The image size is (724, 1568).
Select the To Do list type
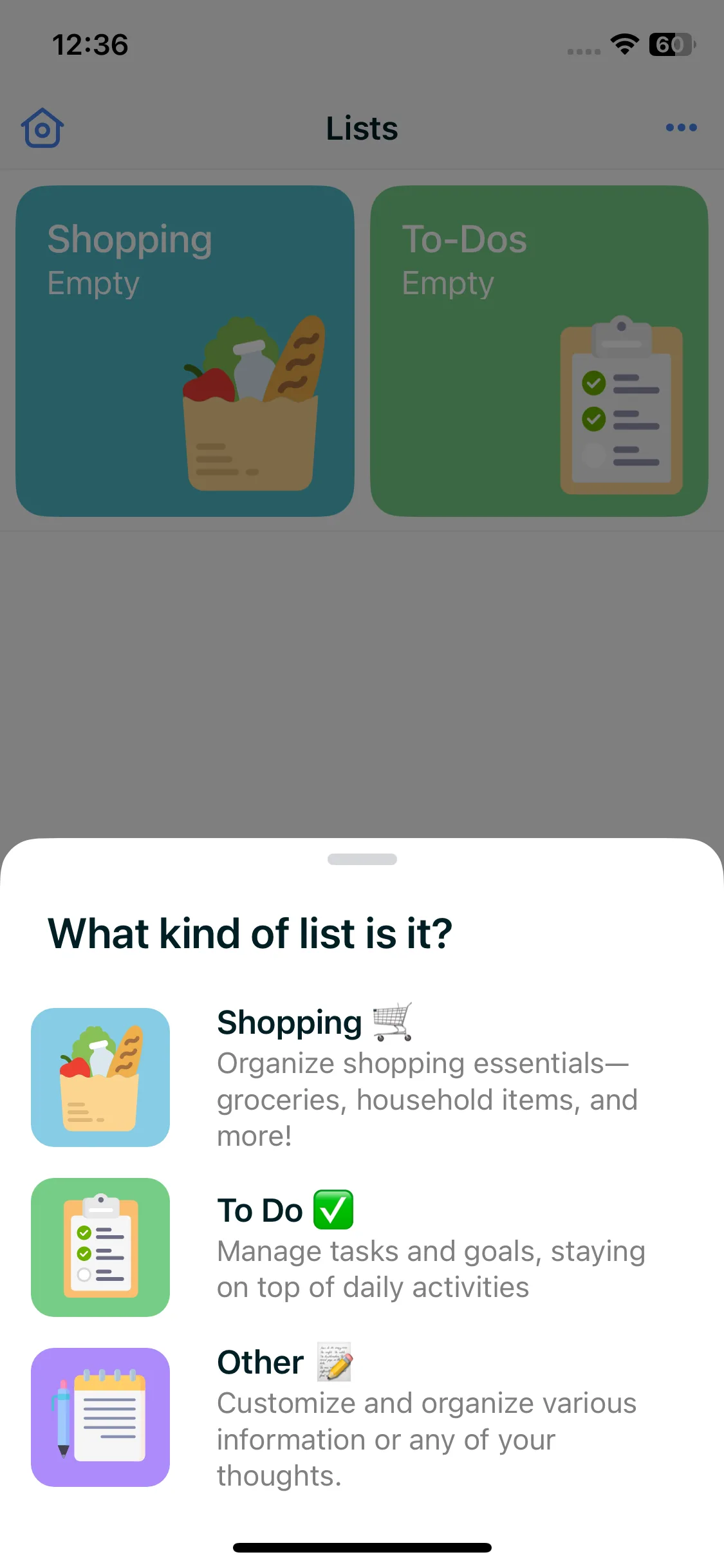pos(360,1247)
